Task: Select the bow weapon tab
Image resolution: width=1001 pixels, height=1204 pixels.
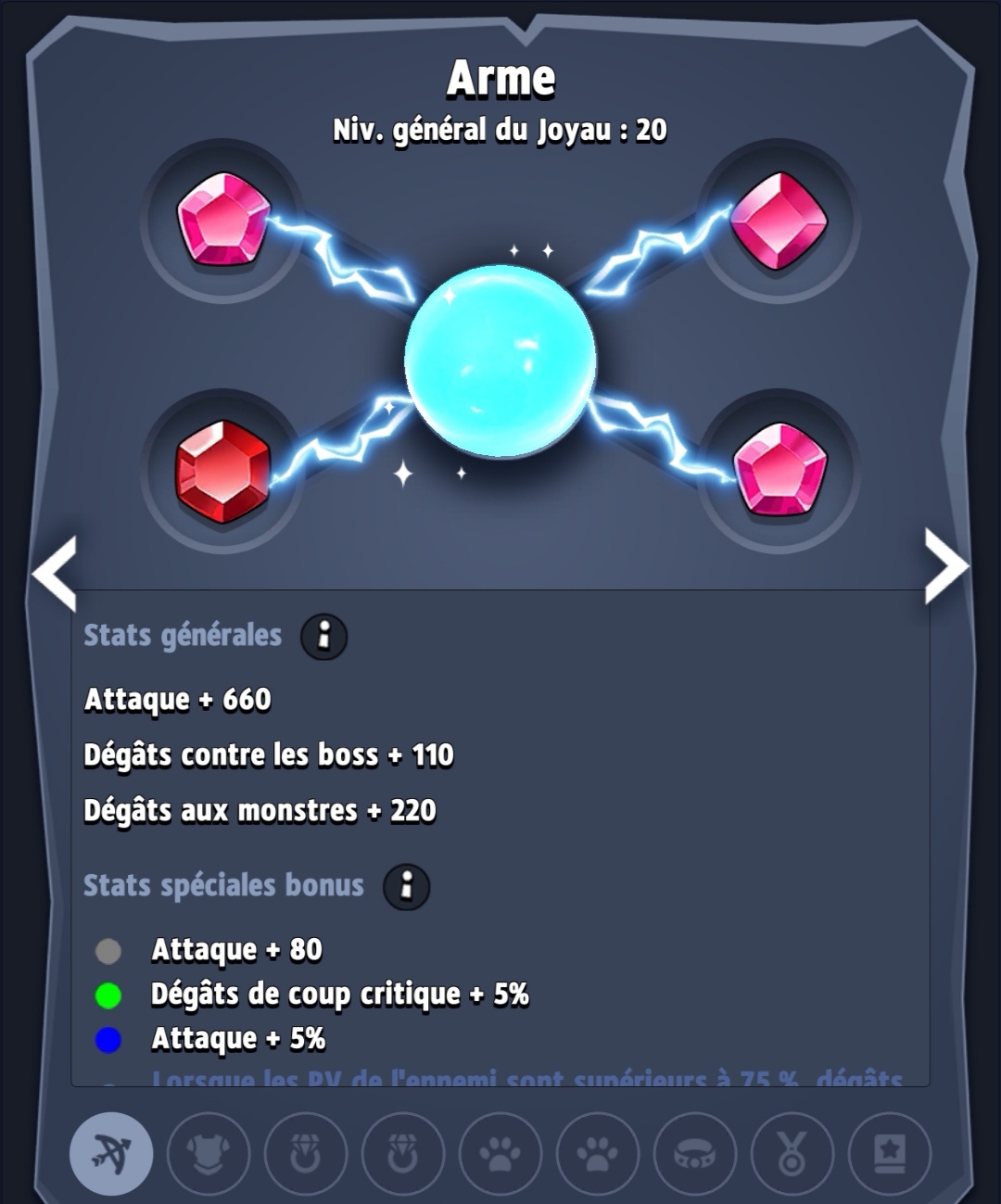Action: 111,1154
